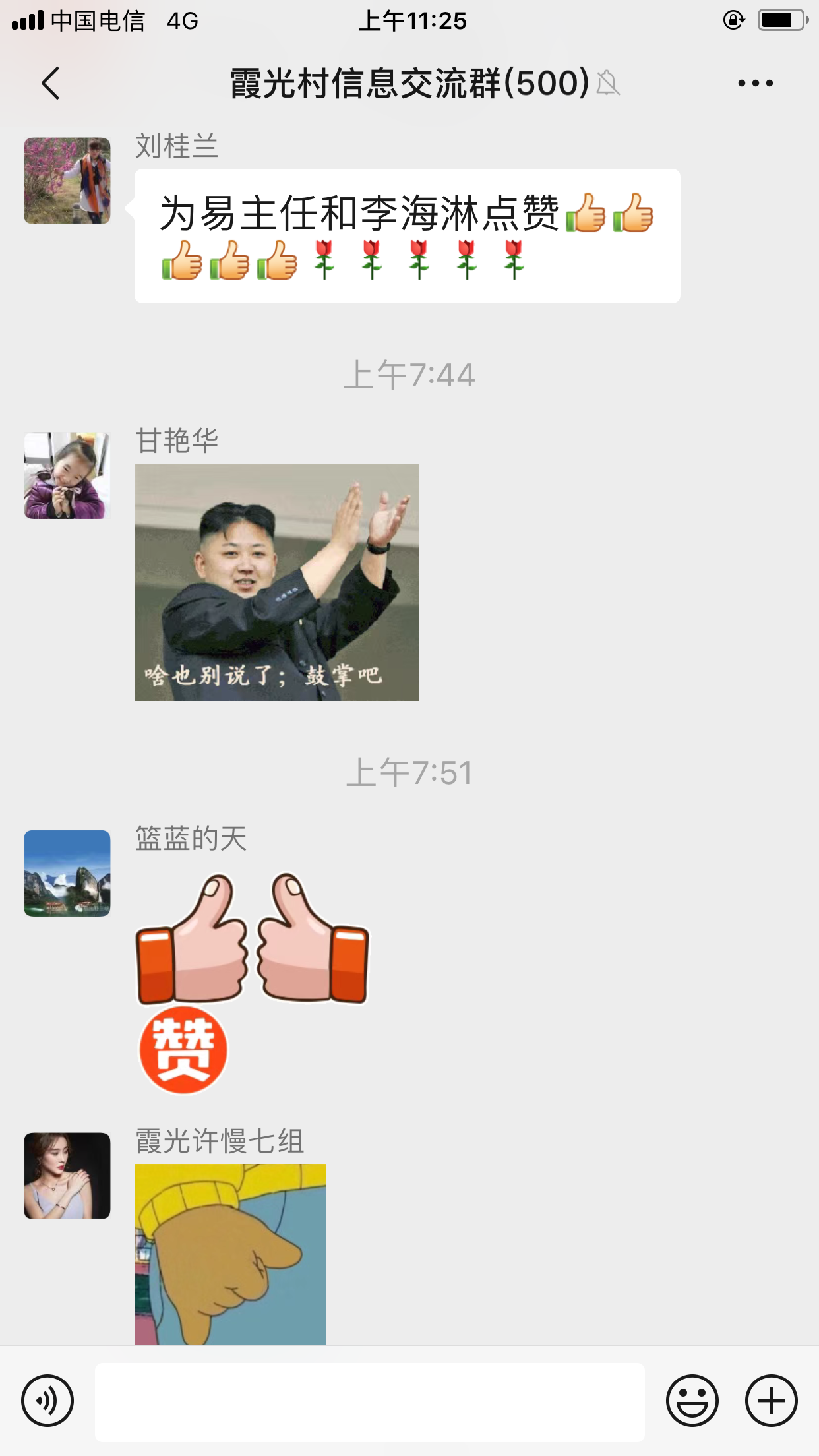Open the plus attachments menu
This screenshot has width=819, height=1456.
[x=771, y=1401]
